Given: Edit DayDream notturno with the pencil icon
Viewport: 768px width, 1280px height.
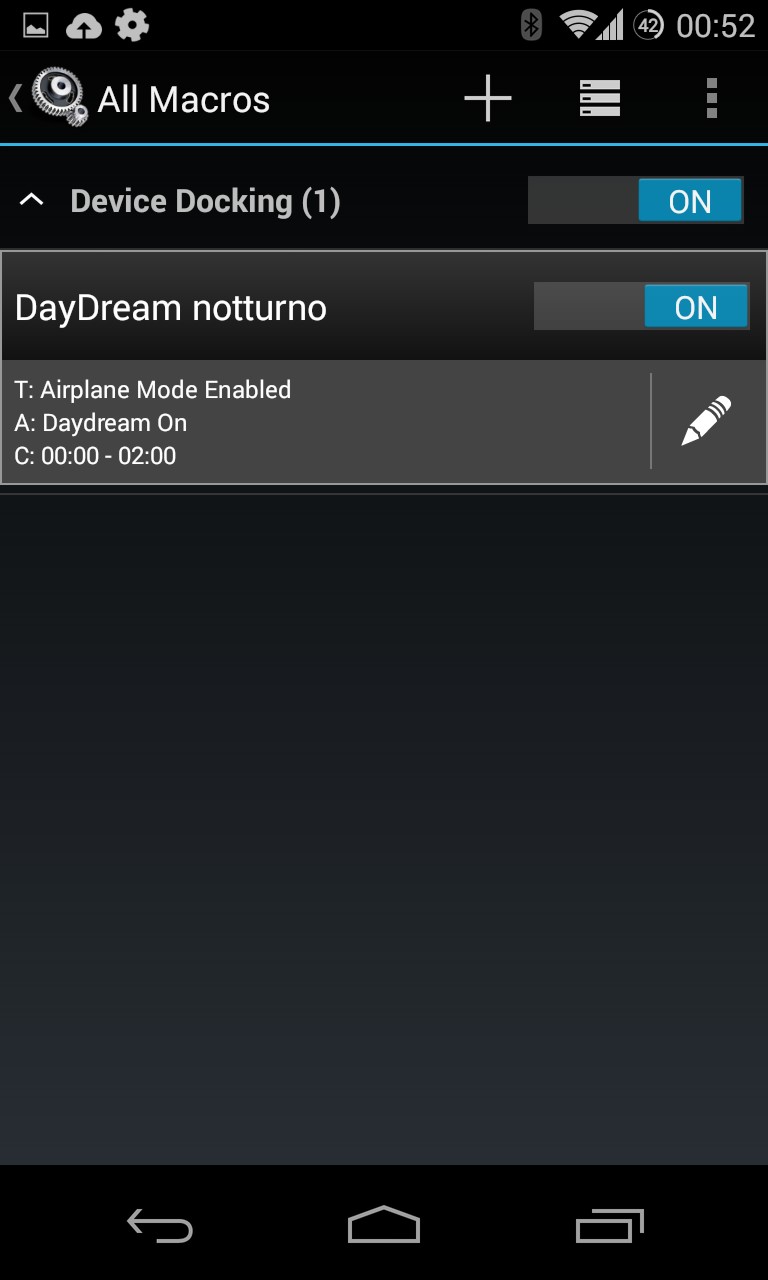Looking at the screenshot, I should (707, 421).
